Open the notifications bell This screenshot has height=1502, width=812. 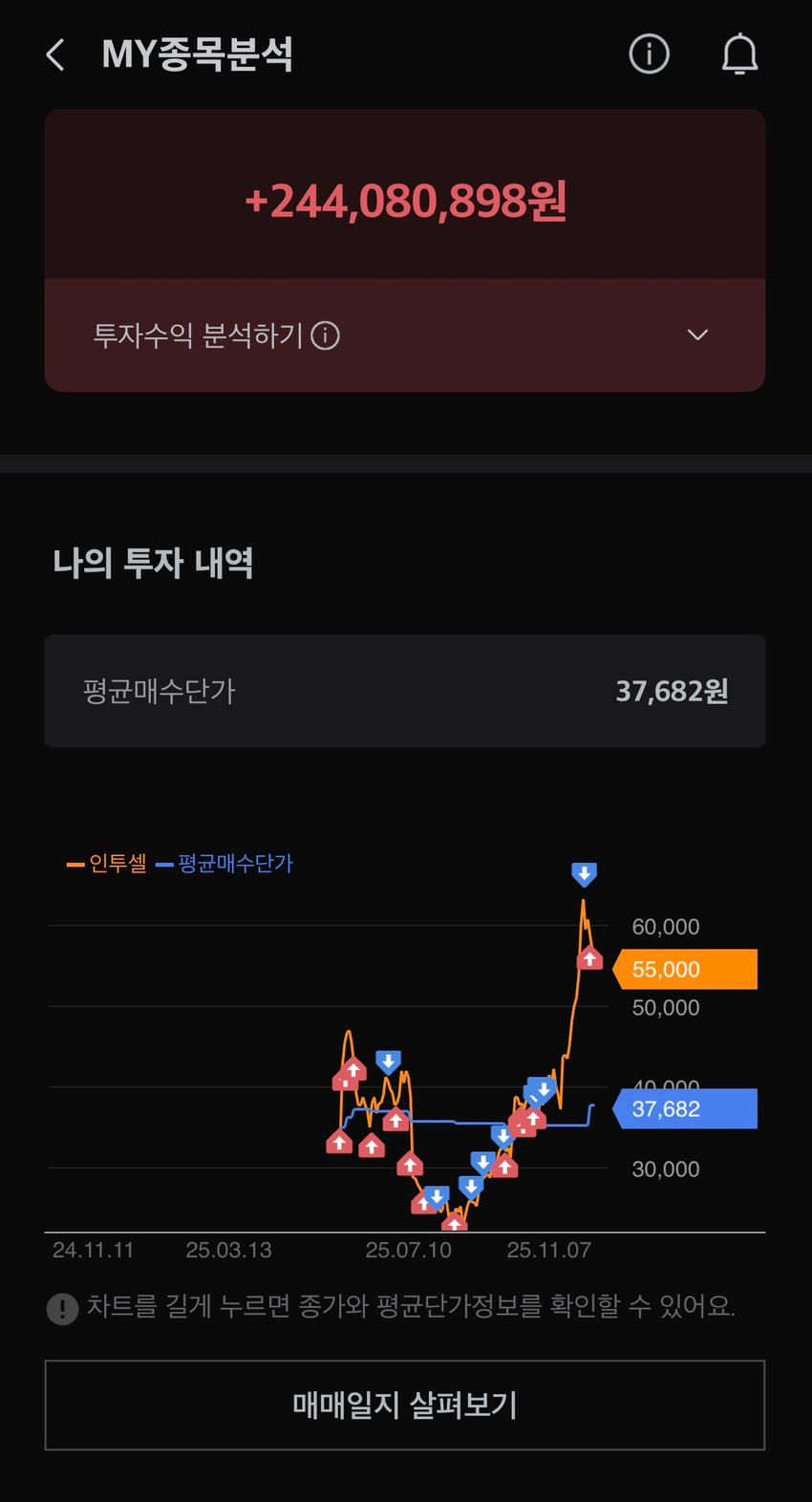tap(739, 54)
